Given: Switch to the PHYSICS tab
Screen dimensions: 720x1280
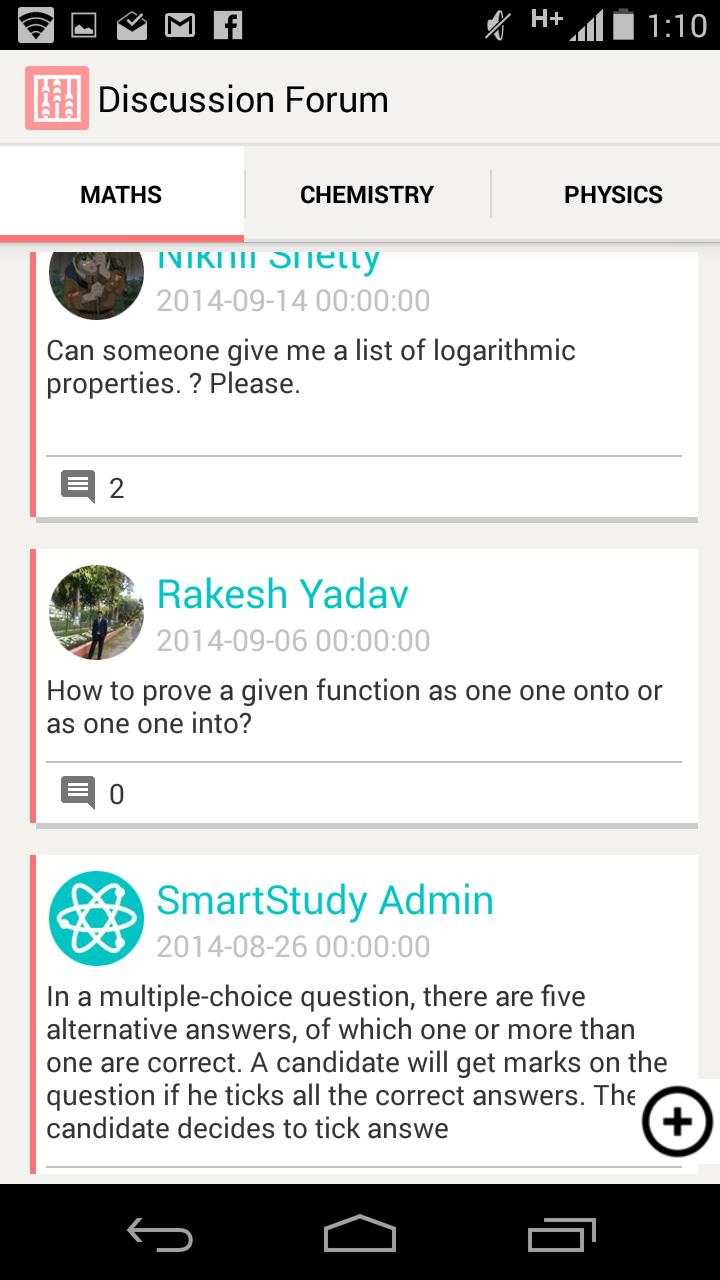Looking at the screenshot, I should tap(613, 194).
